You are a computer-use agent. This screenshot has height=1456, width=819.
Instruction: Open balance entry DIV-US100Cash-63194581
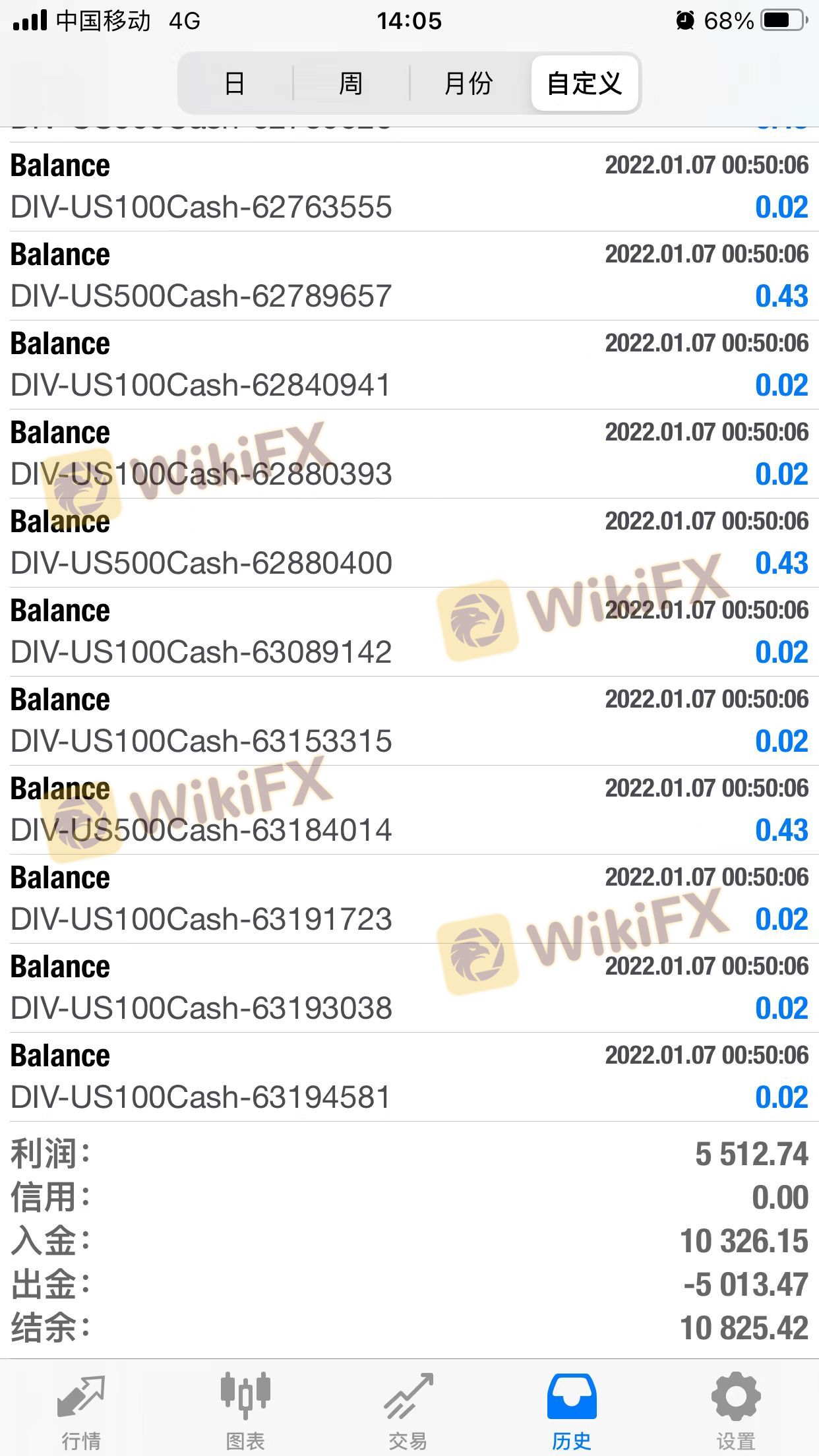tap(409, 1077)
